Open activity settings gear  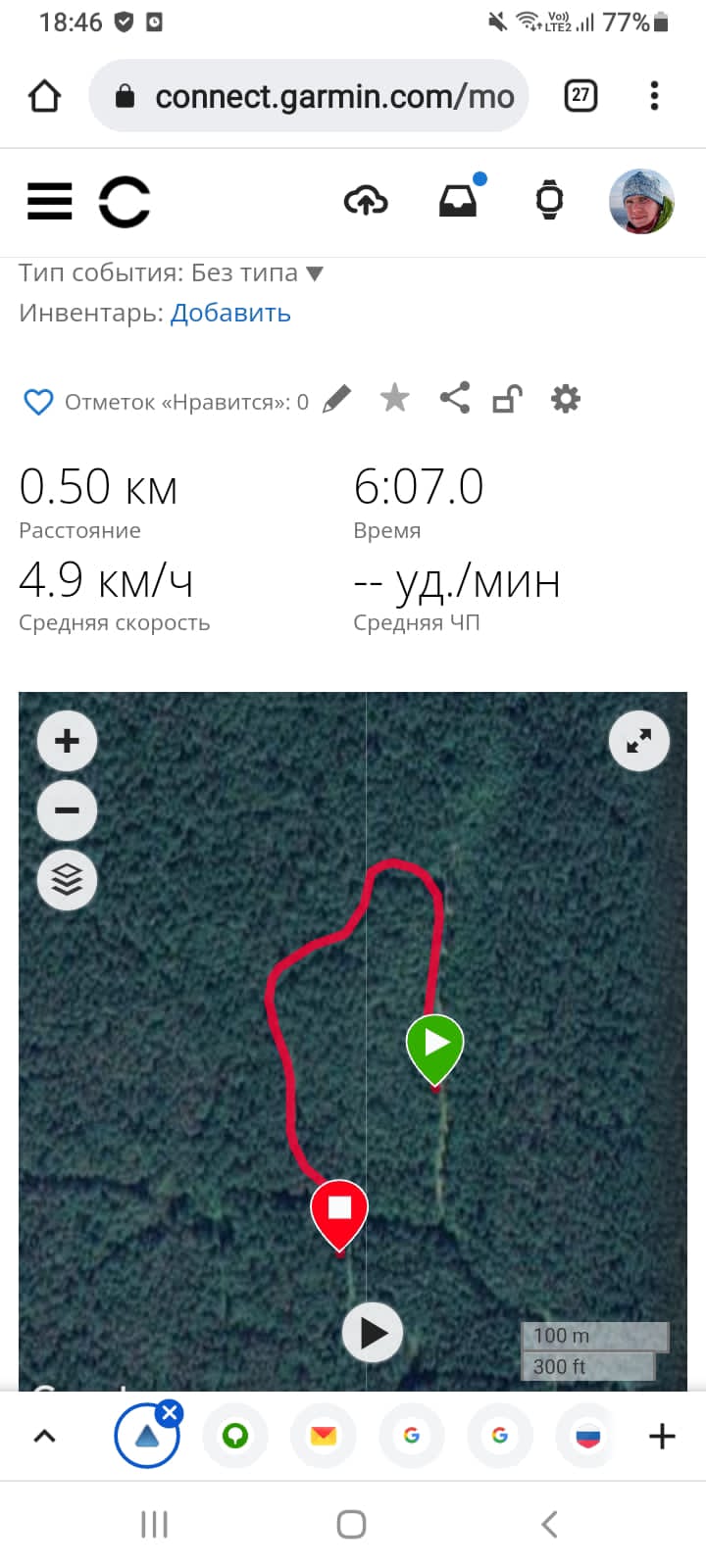(566, 399)
